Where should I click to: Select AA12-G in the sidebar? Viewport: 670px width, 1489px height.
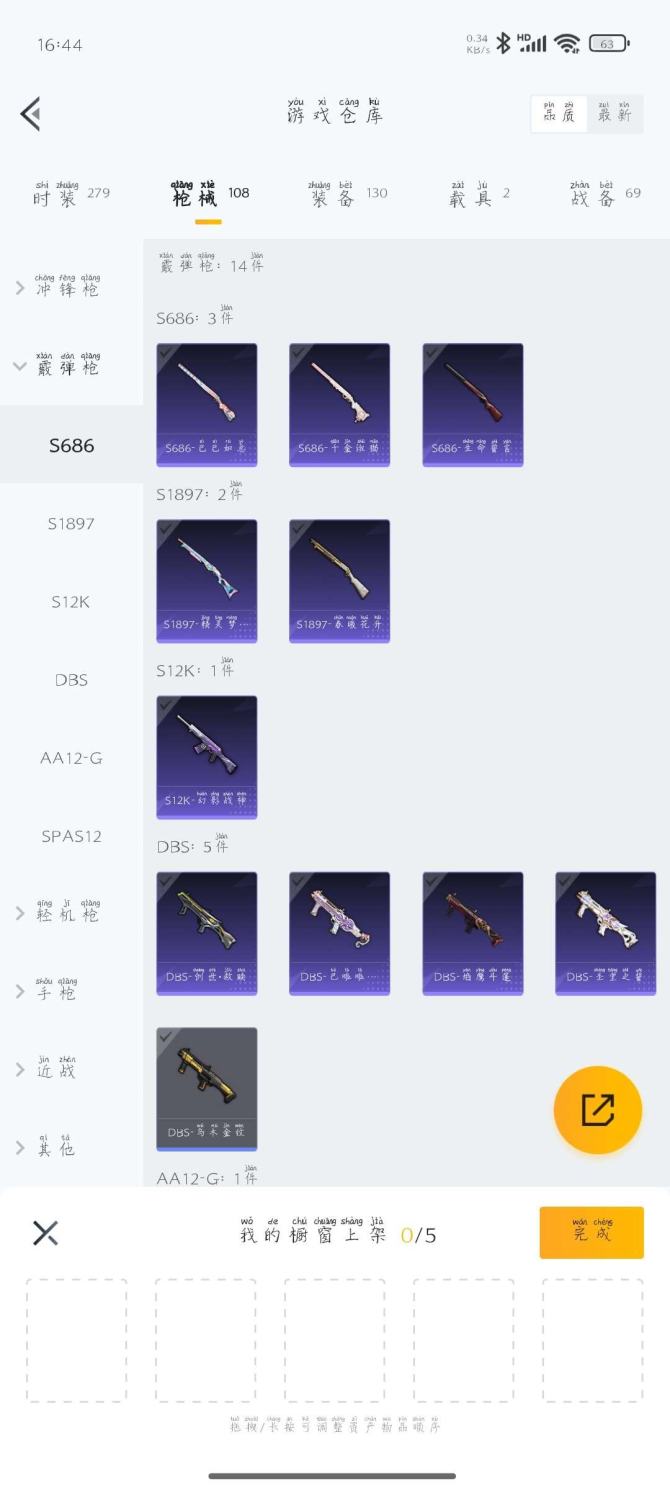point(71,758)
